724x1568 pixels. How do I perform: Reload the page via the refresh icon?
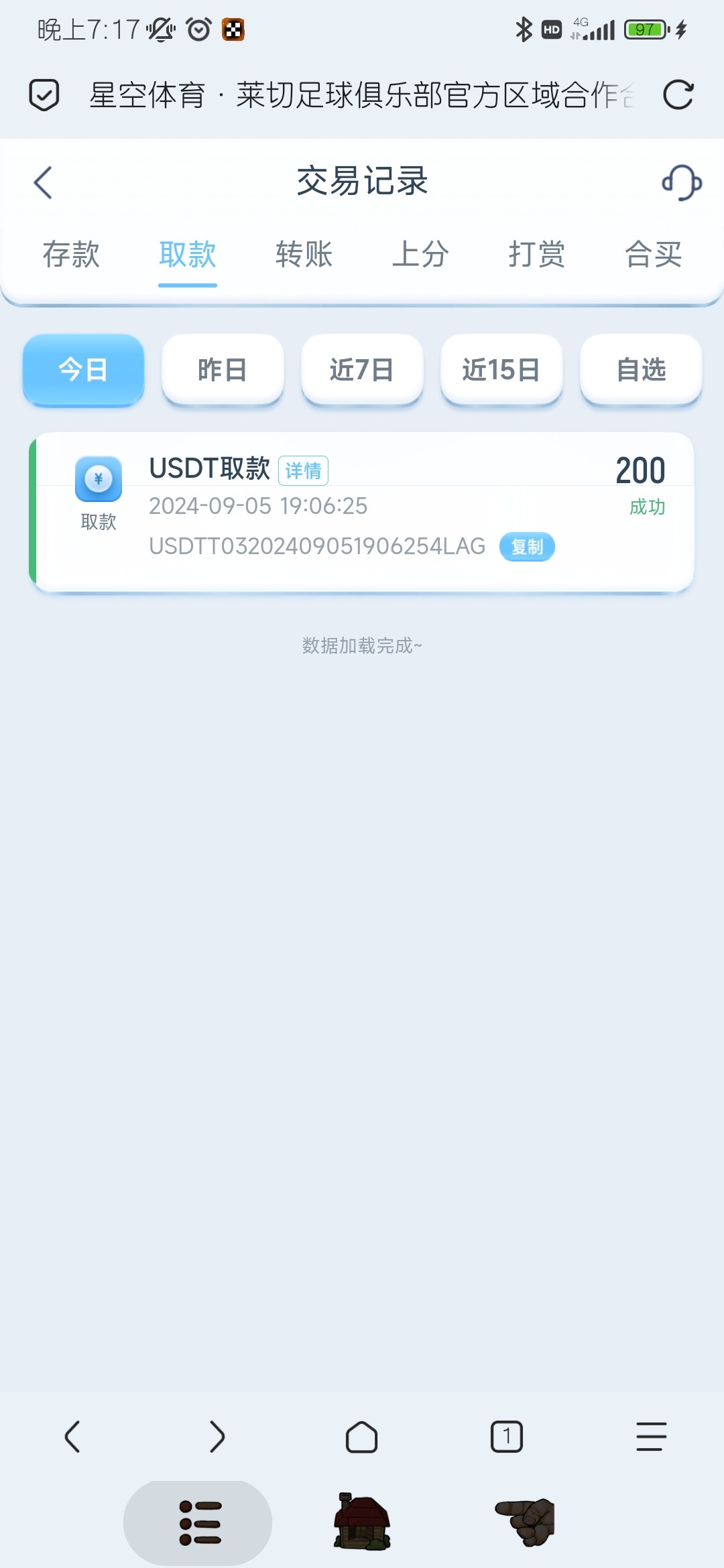click(x=678, y=94)
